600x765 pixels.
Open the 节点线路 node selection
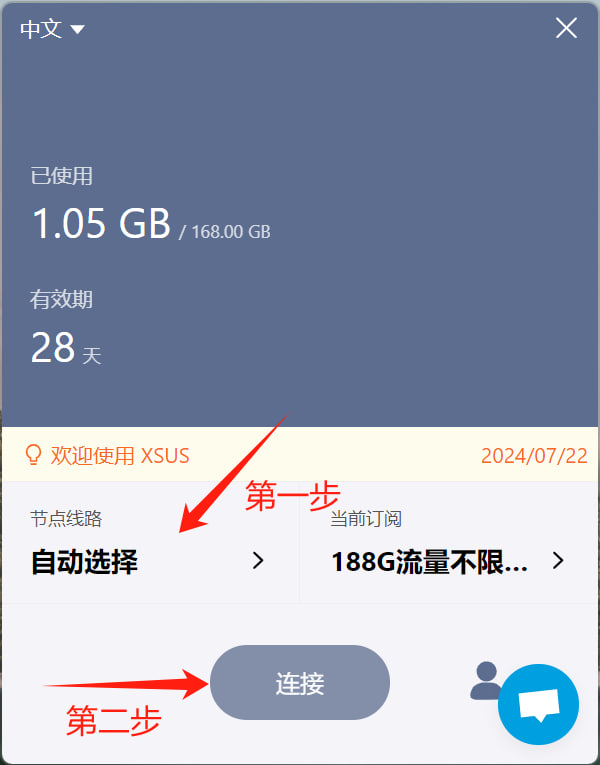(x=150, y=542)
